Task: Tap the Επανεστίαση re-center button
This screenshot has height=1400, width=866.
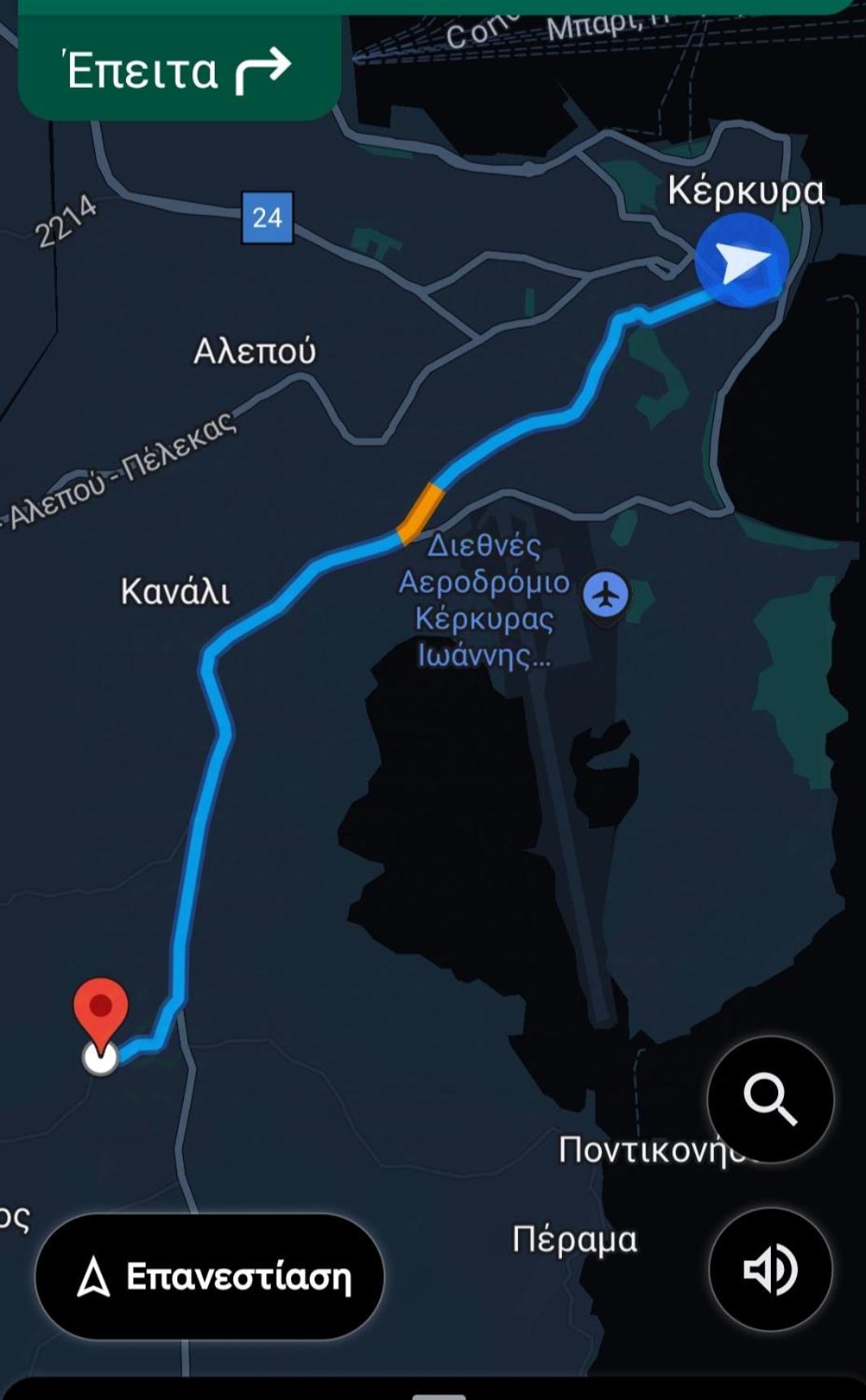Action: click(209, 1276)
